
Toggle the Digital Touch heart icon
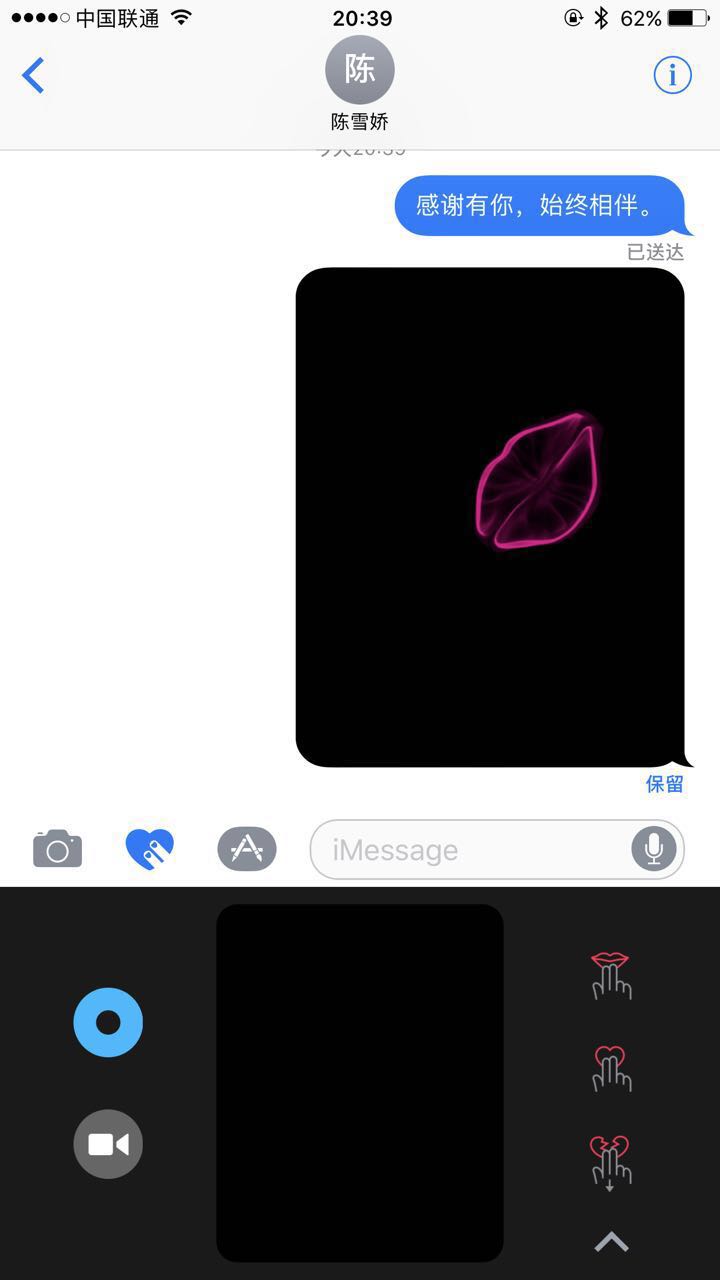pos(150,849)
